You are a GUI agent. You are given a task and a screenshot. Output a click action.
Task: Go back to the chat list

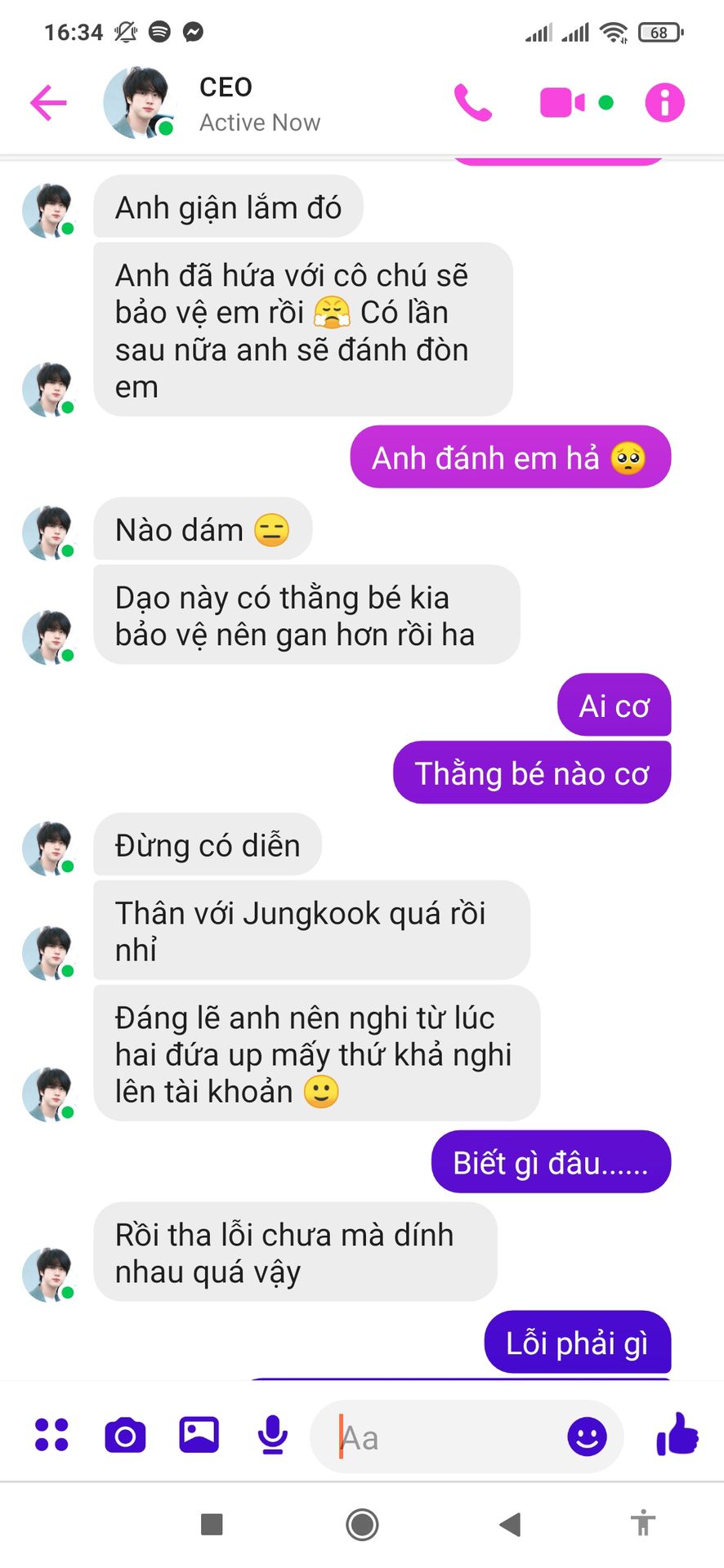(48, 103)
